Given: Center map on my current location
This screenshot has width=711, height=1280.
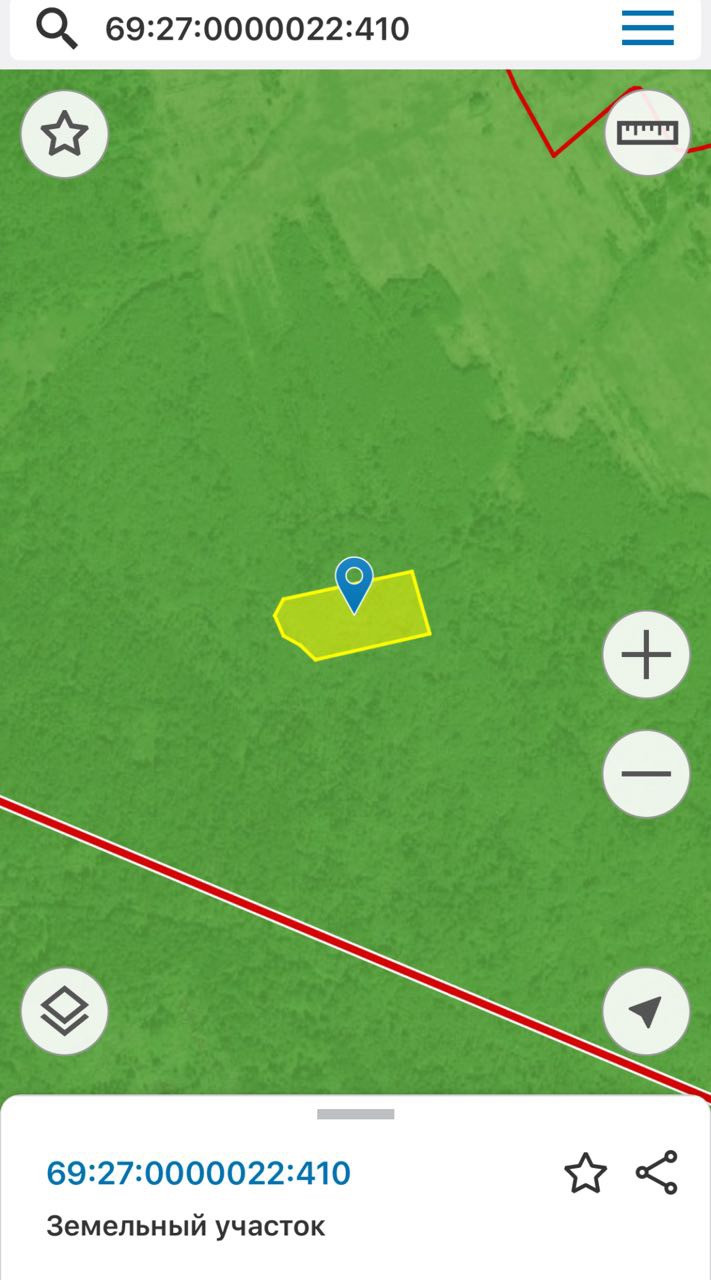Looking at the screenshot, I should coord(646,1011).
